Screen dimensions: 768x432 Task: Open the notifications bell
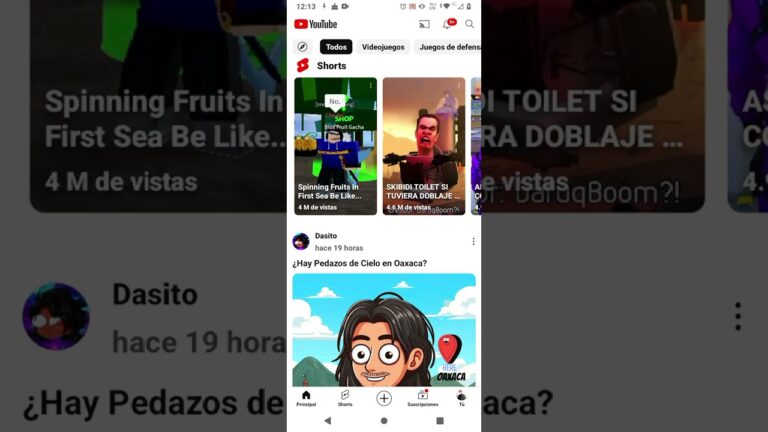(x=447, y=24)
